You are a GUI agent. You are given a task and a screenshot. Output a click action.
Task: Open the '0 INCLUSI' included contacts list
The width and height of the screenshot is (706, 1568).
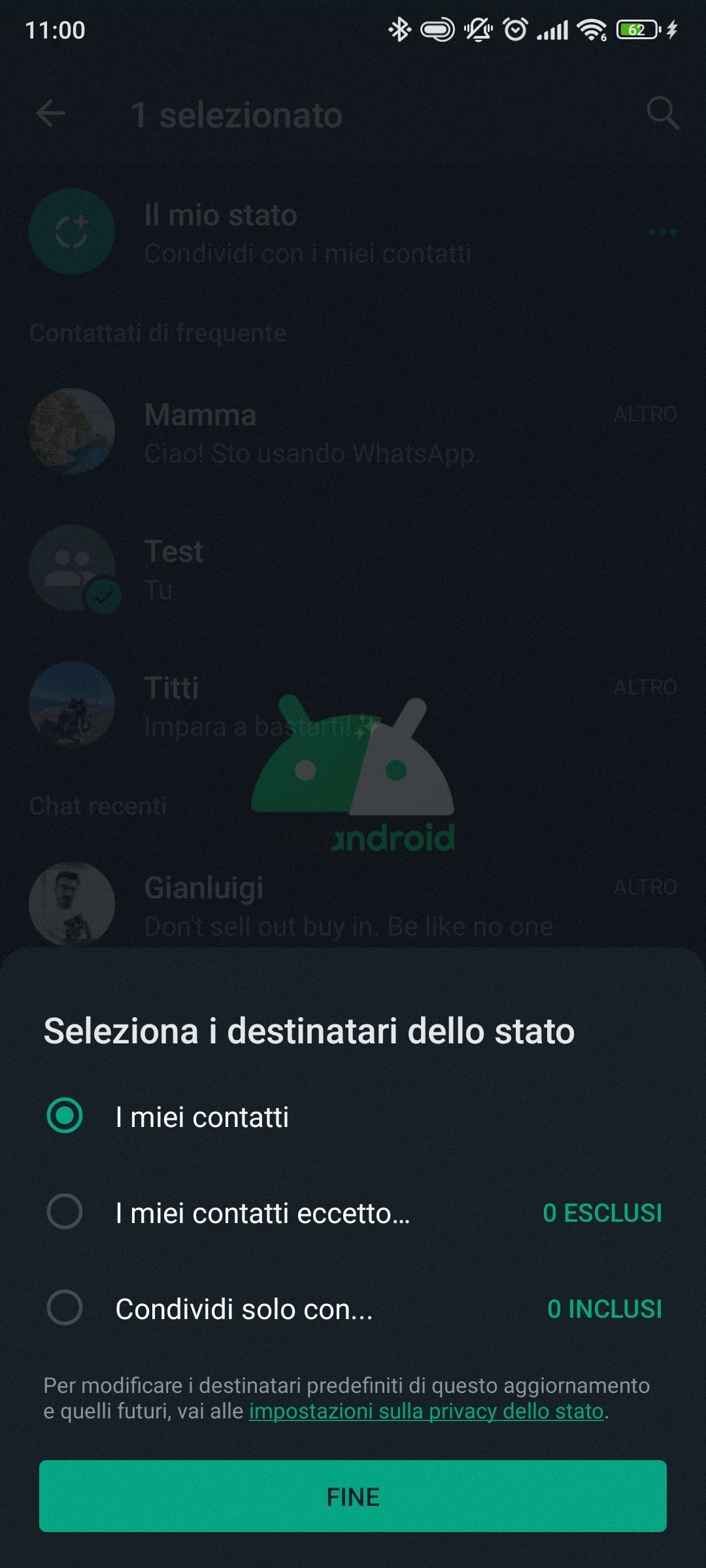coord(604,1309)
